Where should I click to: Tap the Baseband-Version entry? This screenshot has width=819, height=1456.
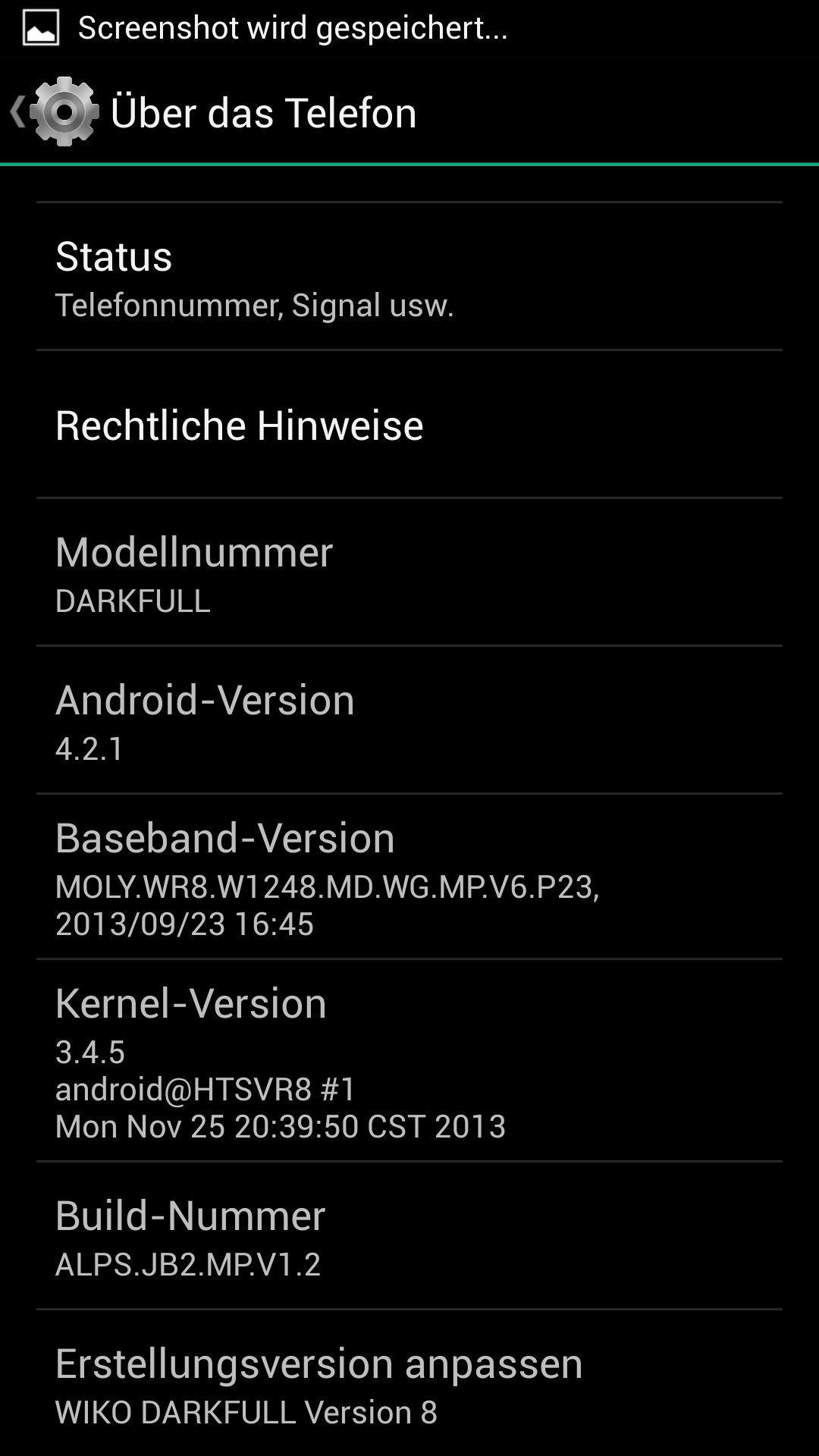409,877
